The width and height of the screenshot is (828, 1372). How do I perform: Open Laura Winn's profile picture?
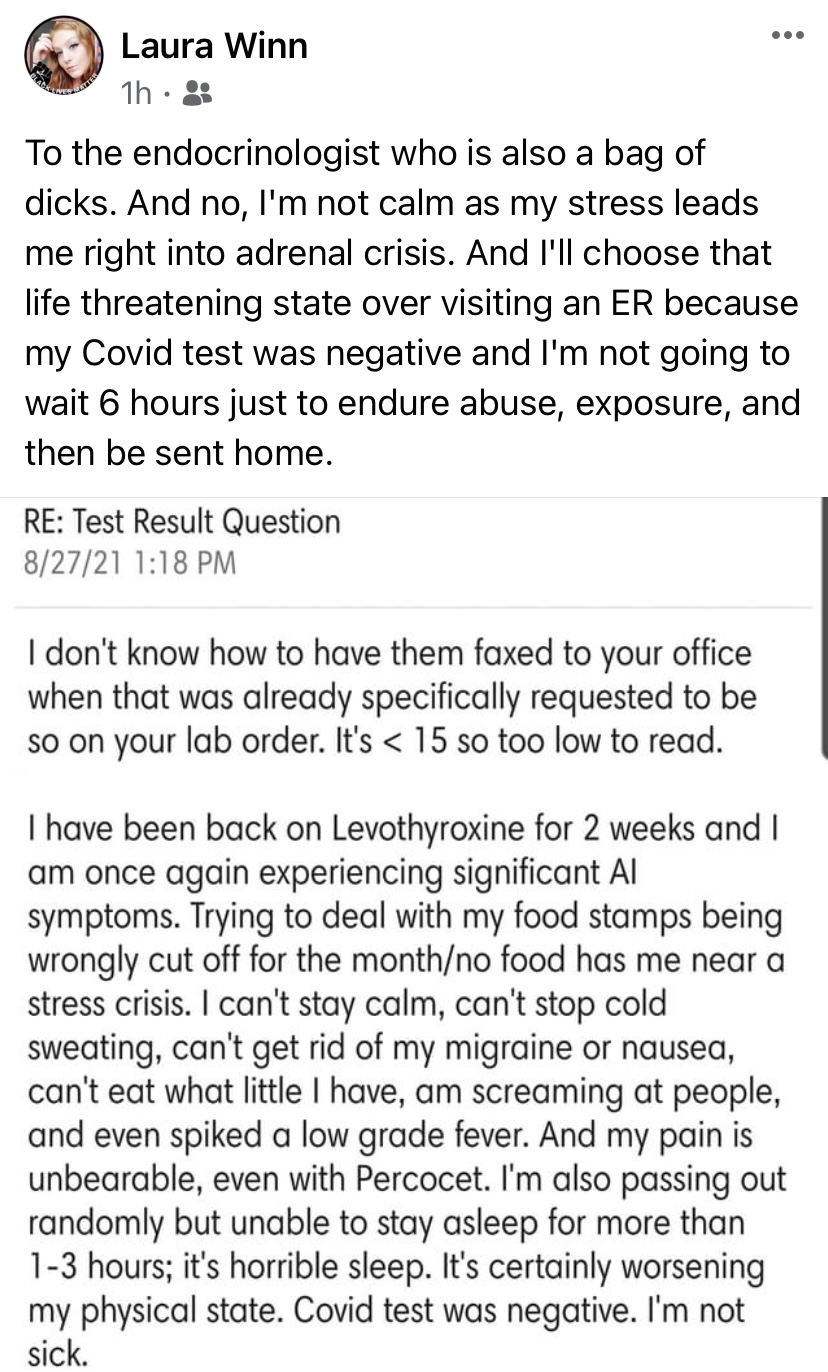[63, 56]
